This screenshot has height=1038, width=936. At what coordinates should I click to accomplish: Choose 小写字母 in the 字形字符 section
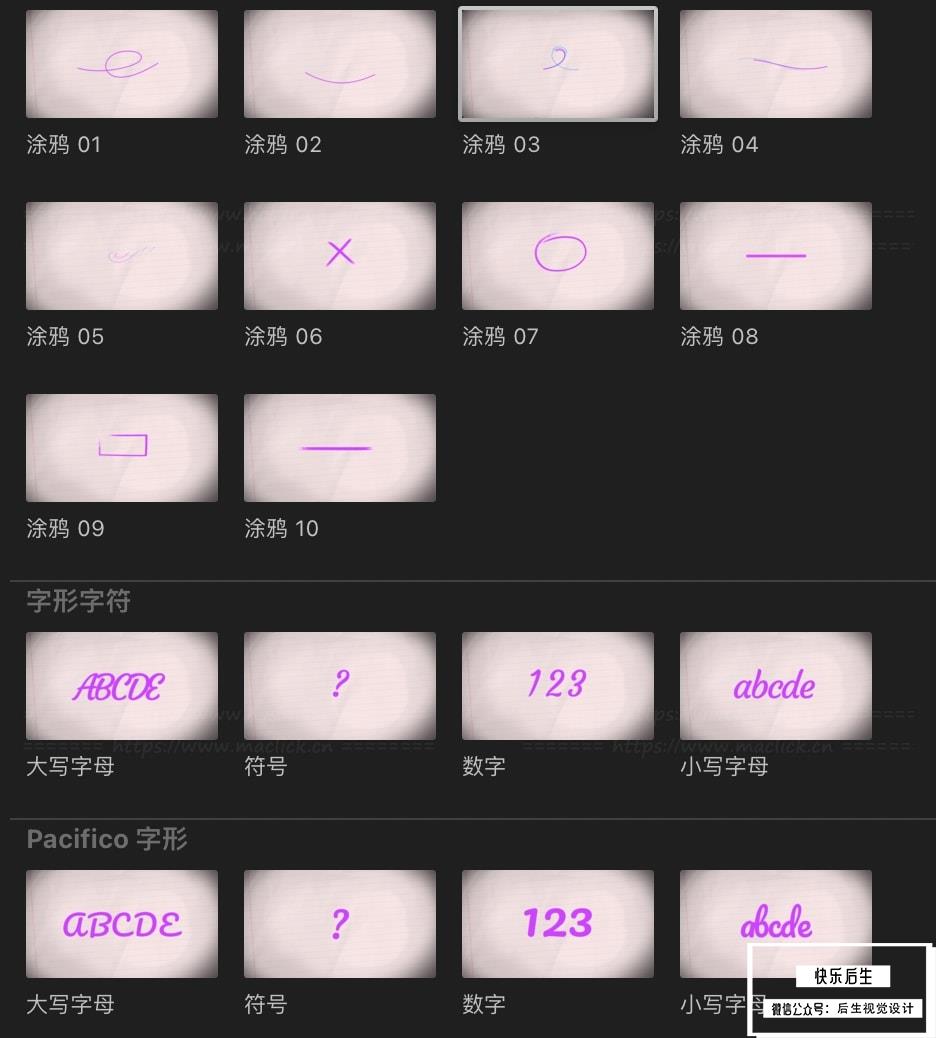(x=775, y=686)
